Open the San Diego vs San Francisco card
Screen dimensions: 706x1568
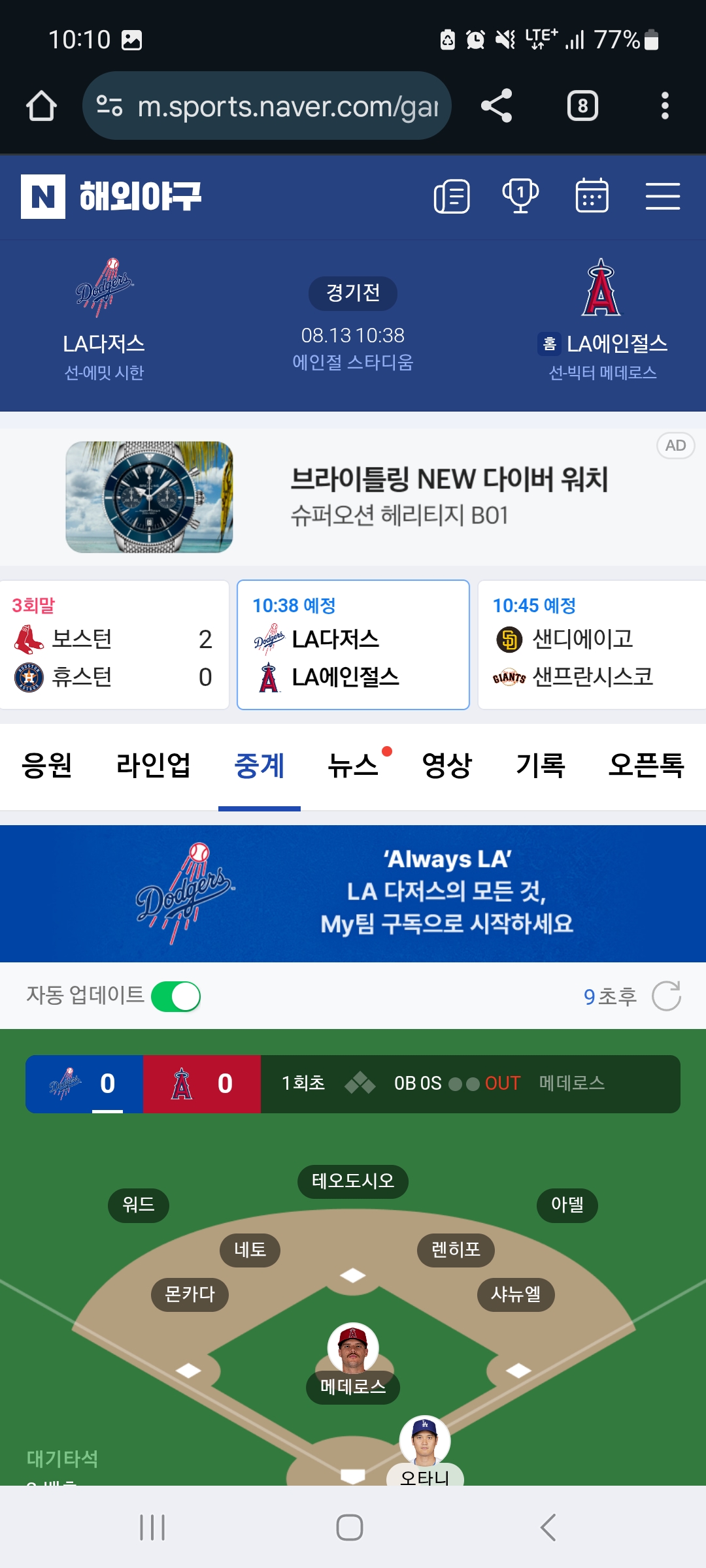coord(592,645)
